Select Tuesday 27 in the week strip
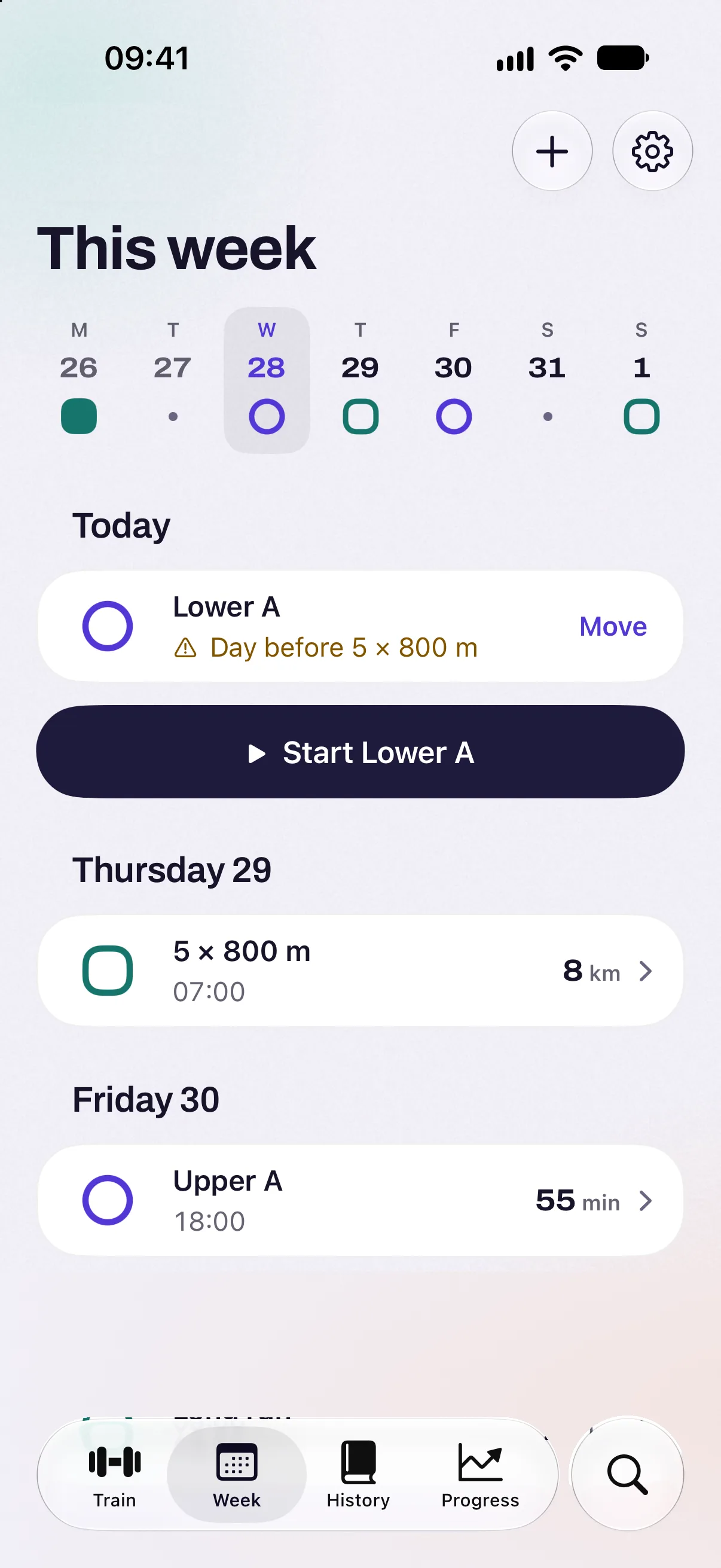 click(x=173, y=380)
